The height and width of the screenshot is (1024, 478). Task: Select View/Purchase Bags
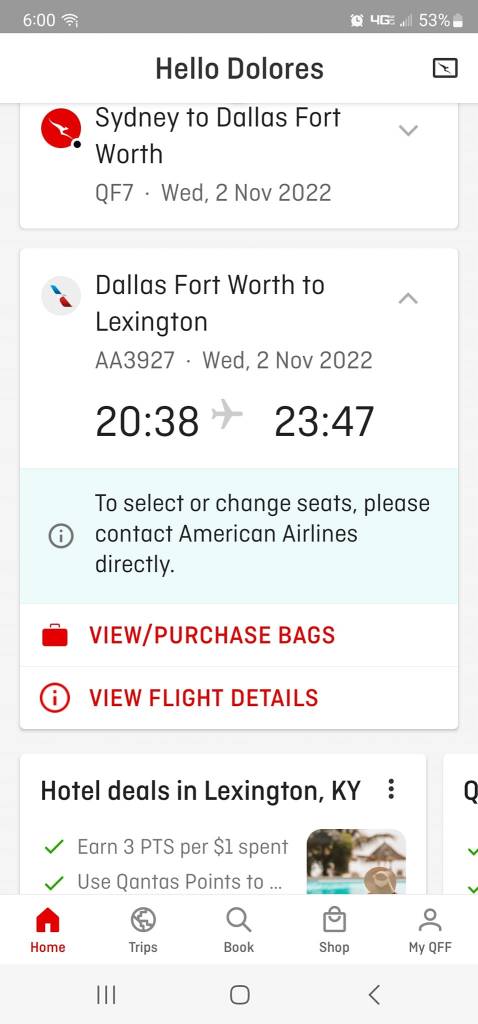pos(239,635)
